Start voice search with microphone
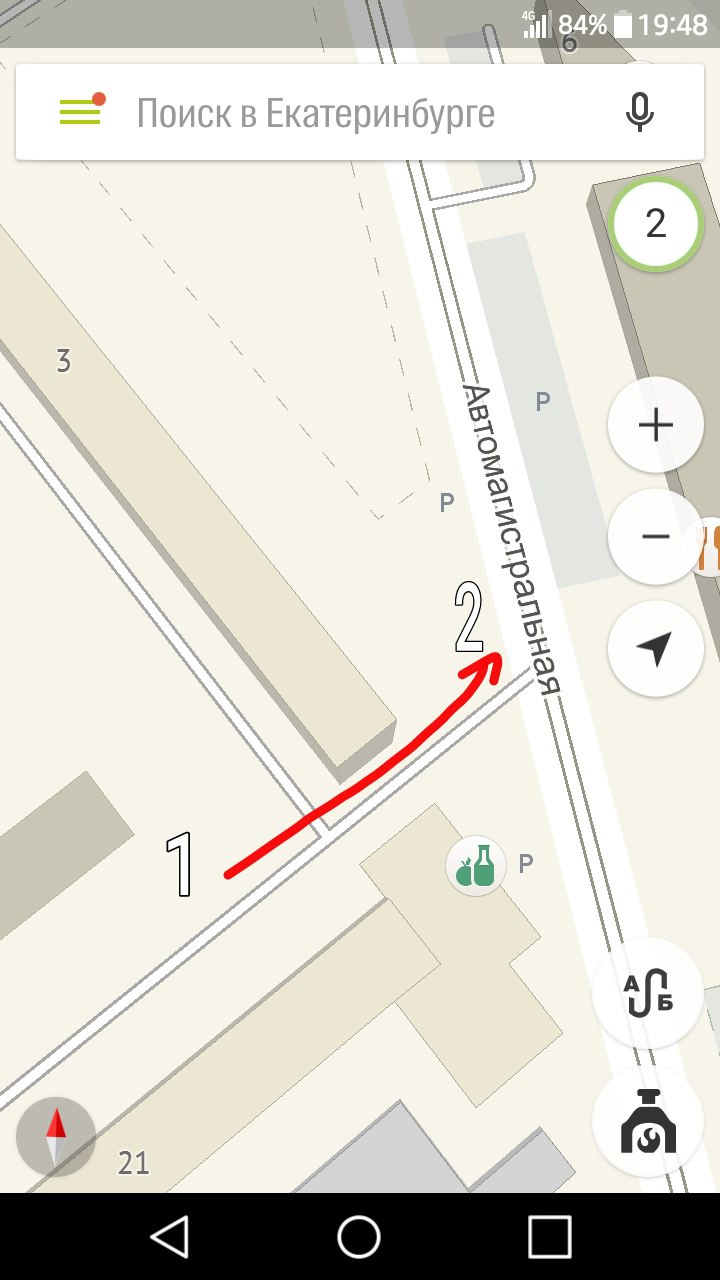This screenshot has width=720, height=1280. (640, 113)
